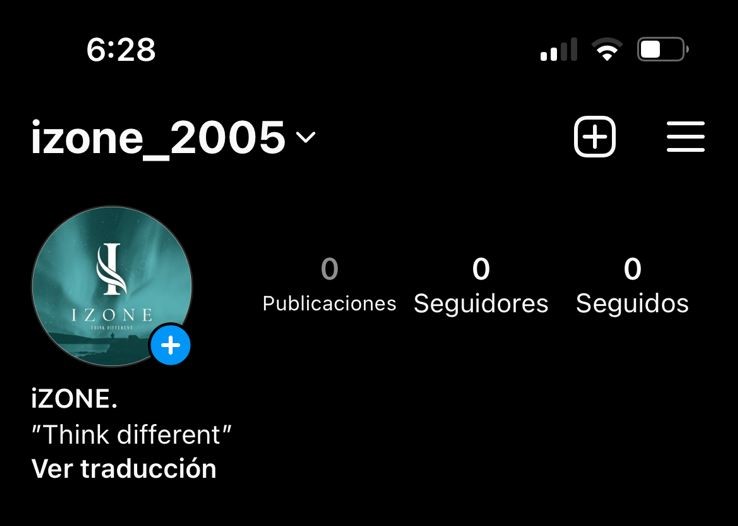Open the hamburger menu
The image size is (738, 526).
686,137
